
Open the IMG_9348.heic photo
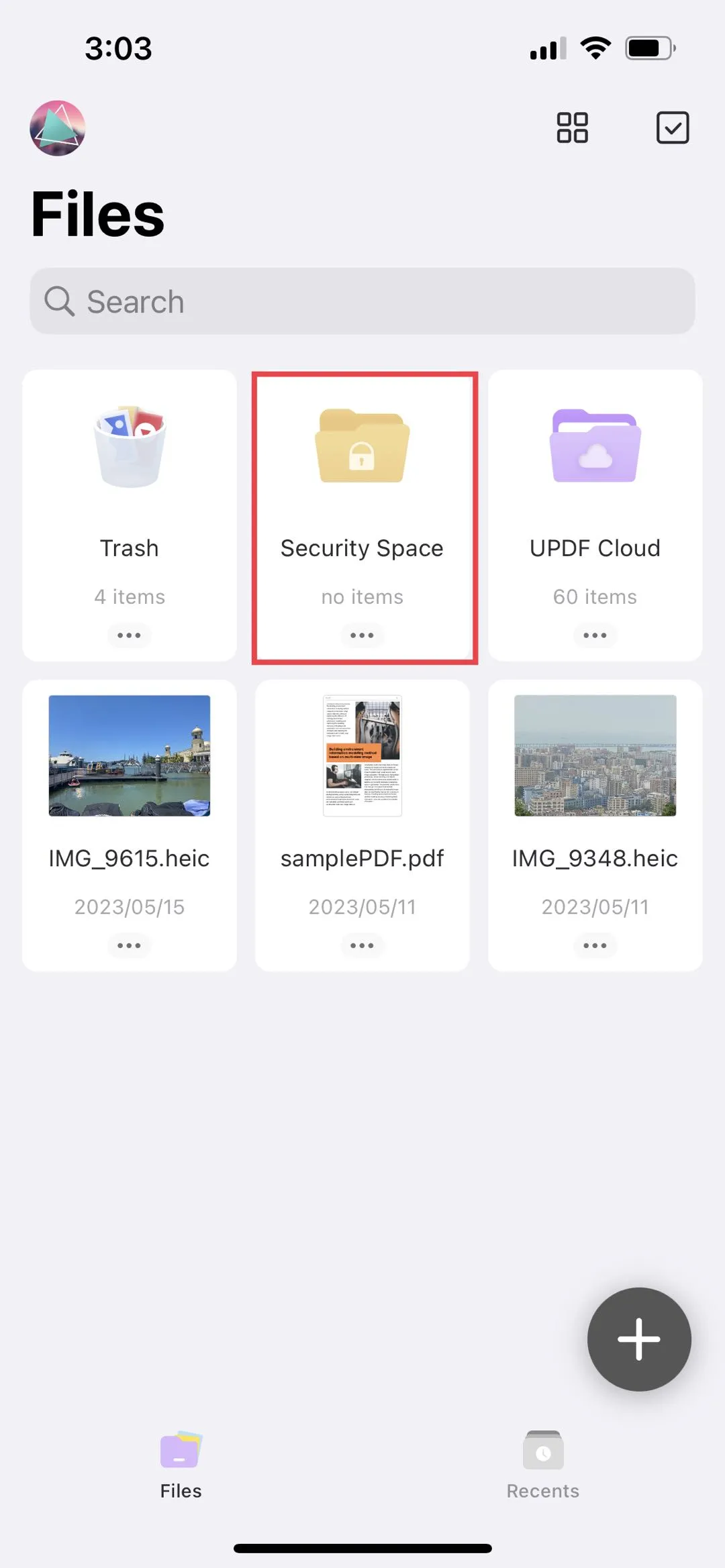[595, 755]
